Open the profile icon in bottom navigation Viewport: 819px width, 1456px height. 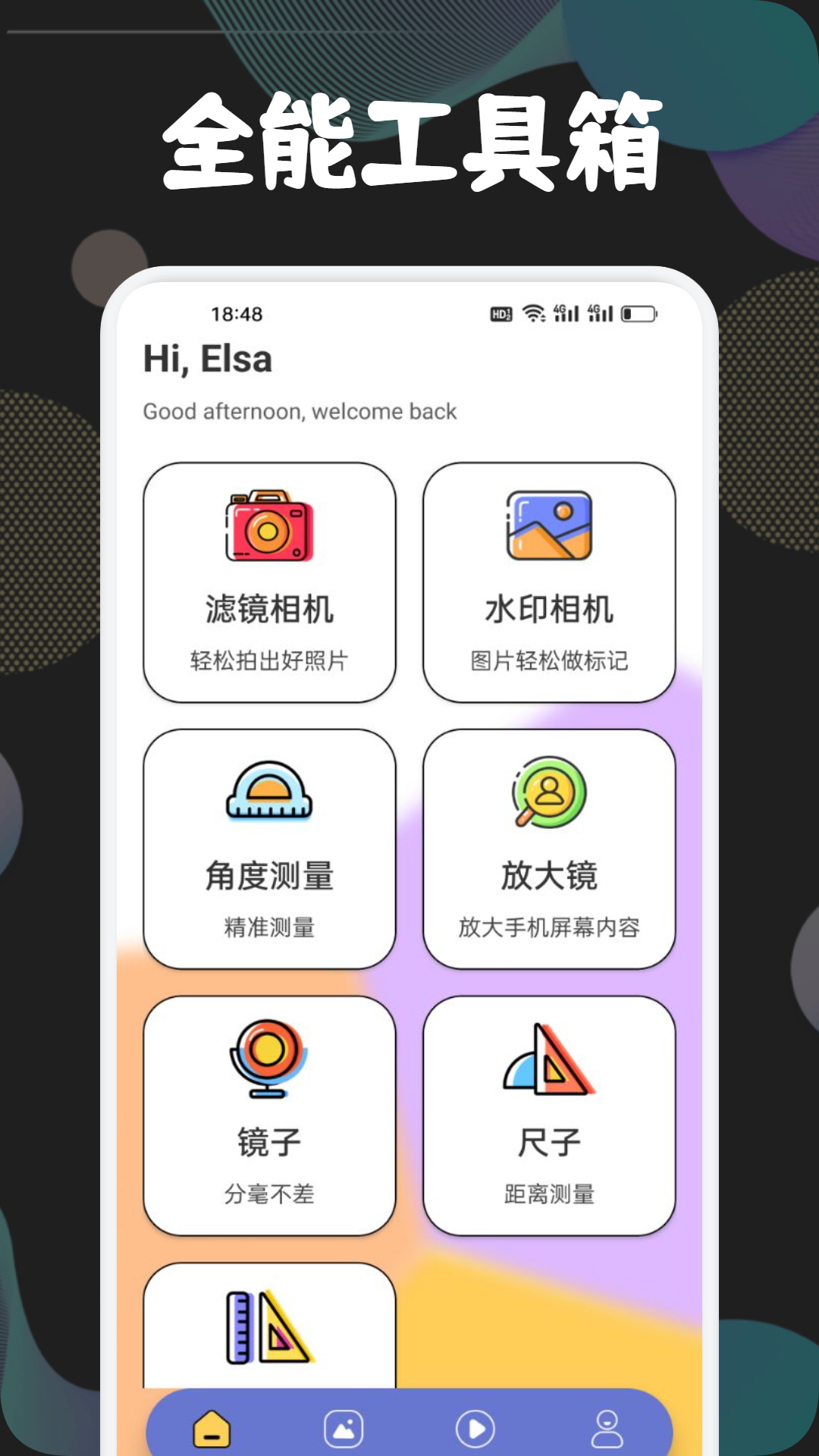click(x=606, y=1427)
